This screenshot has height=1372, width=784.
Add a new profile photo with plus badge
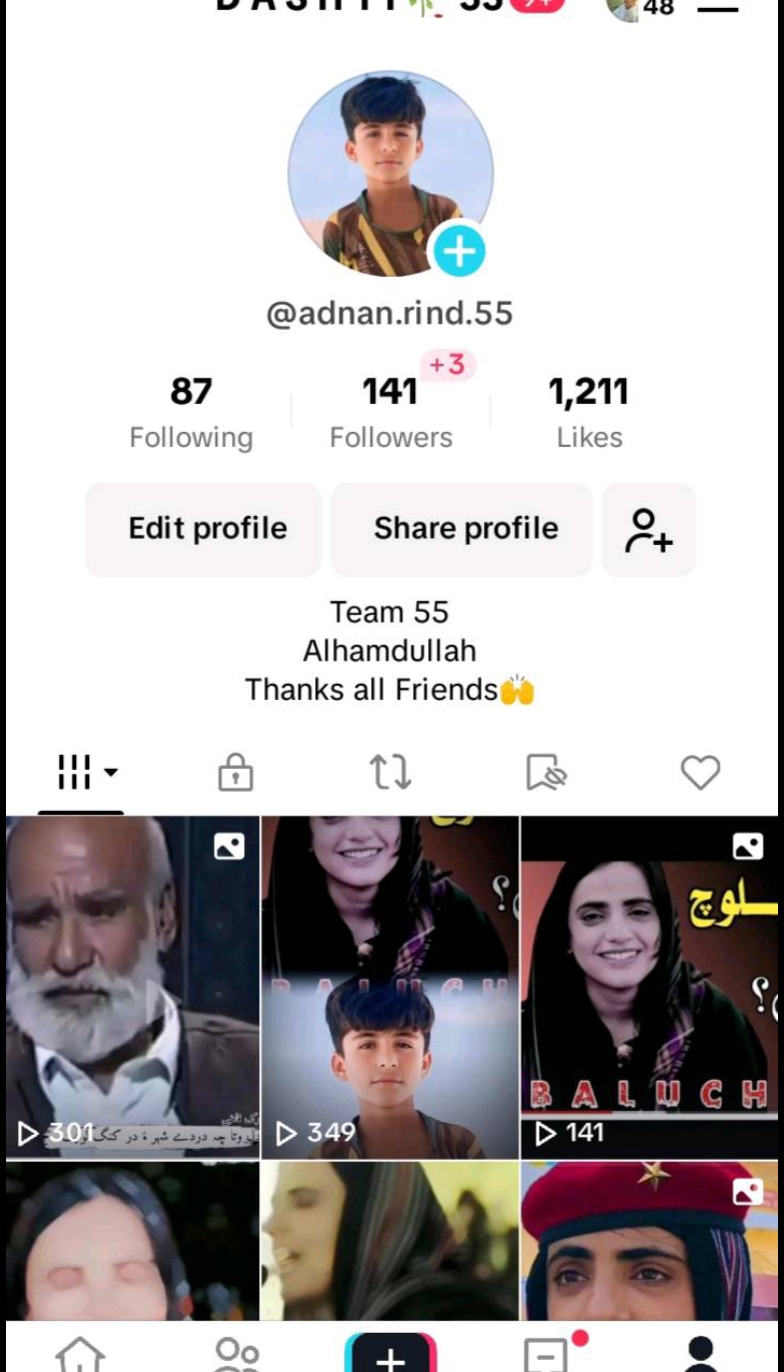coord(458,251)
